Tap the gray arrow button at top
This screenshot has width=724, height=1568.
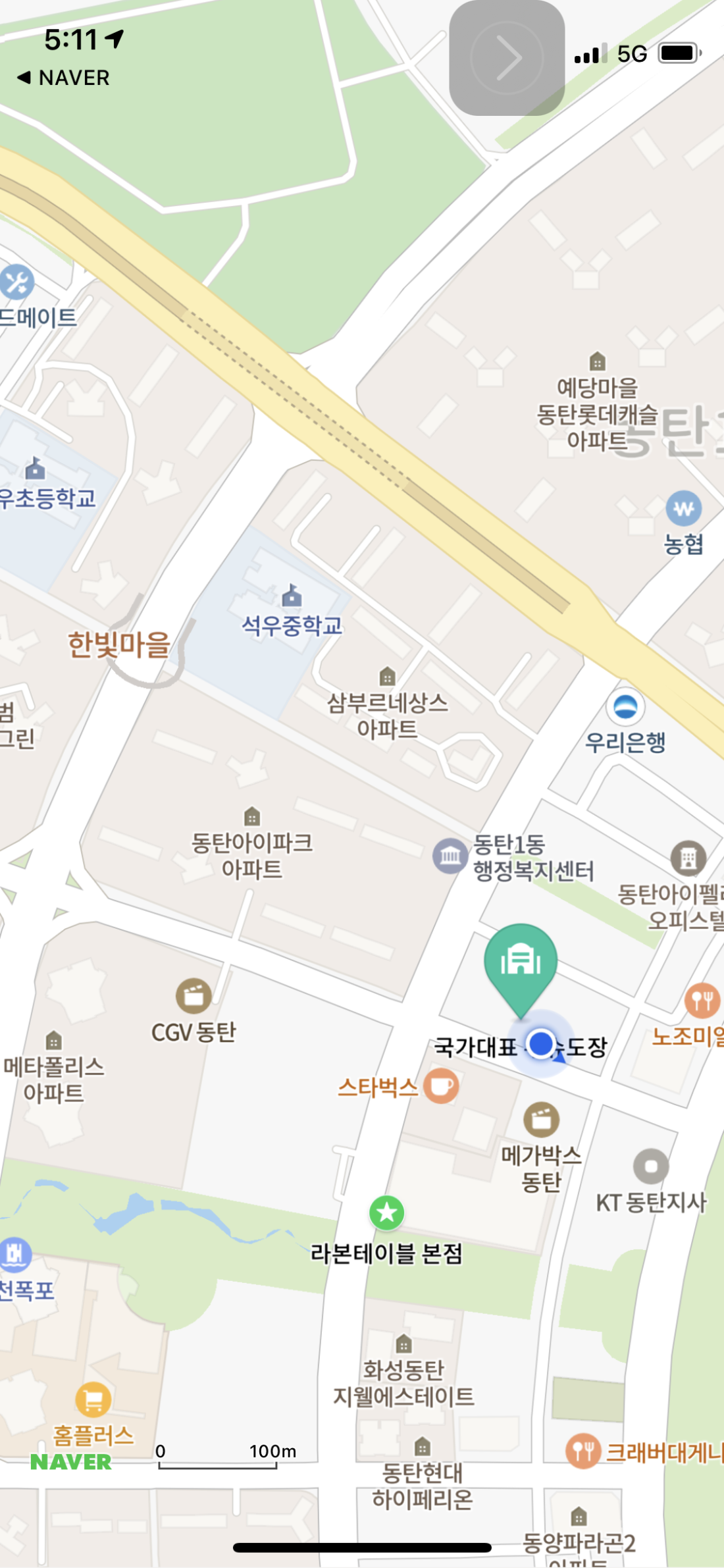click(x=506, y=58)
